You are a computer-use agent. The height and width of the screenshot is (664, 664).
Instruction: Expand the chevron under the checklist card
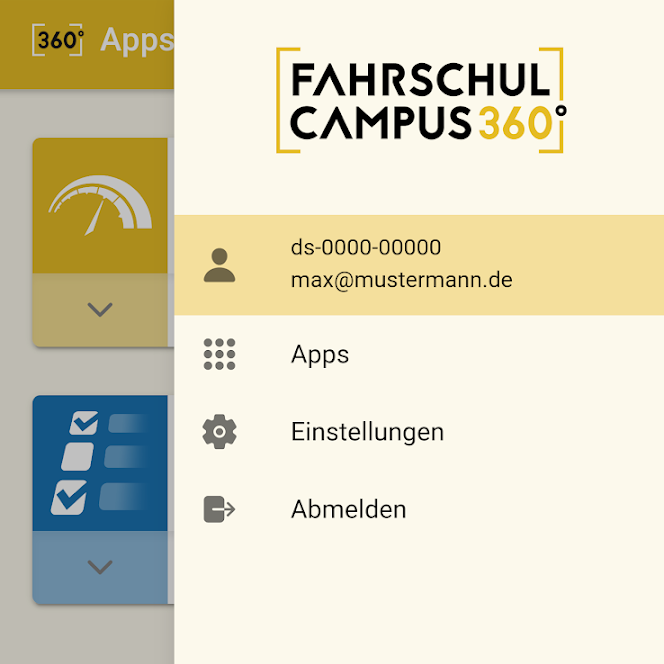(100, 567)
